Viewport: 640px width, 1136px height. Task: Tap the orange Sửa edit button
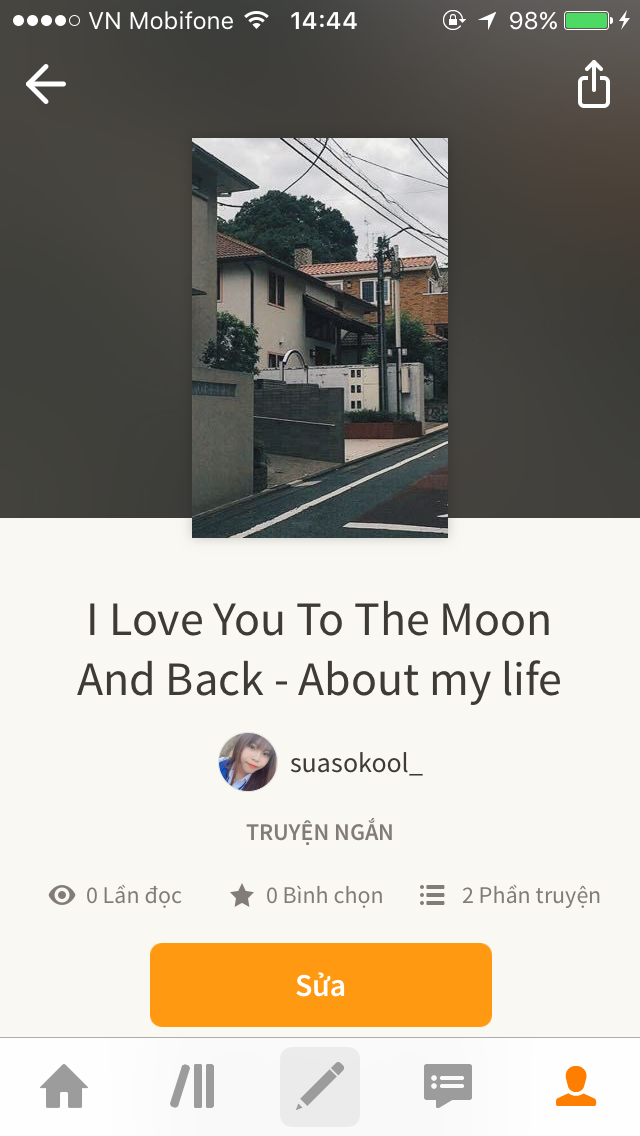click(x=320, y=985)
